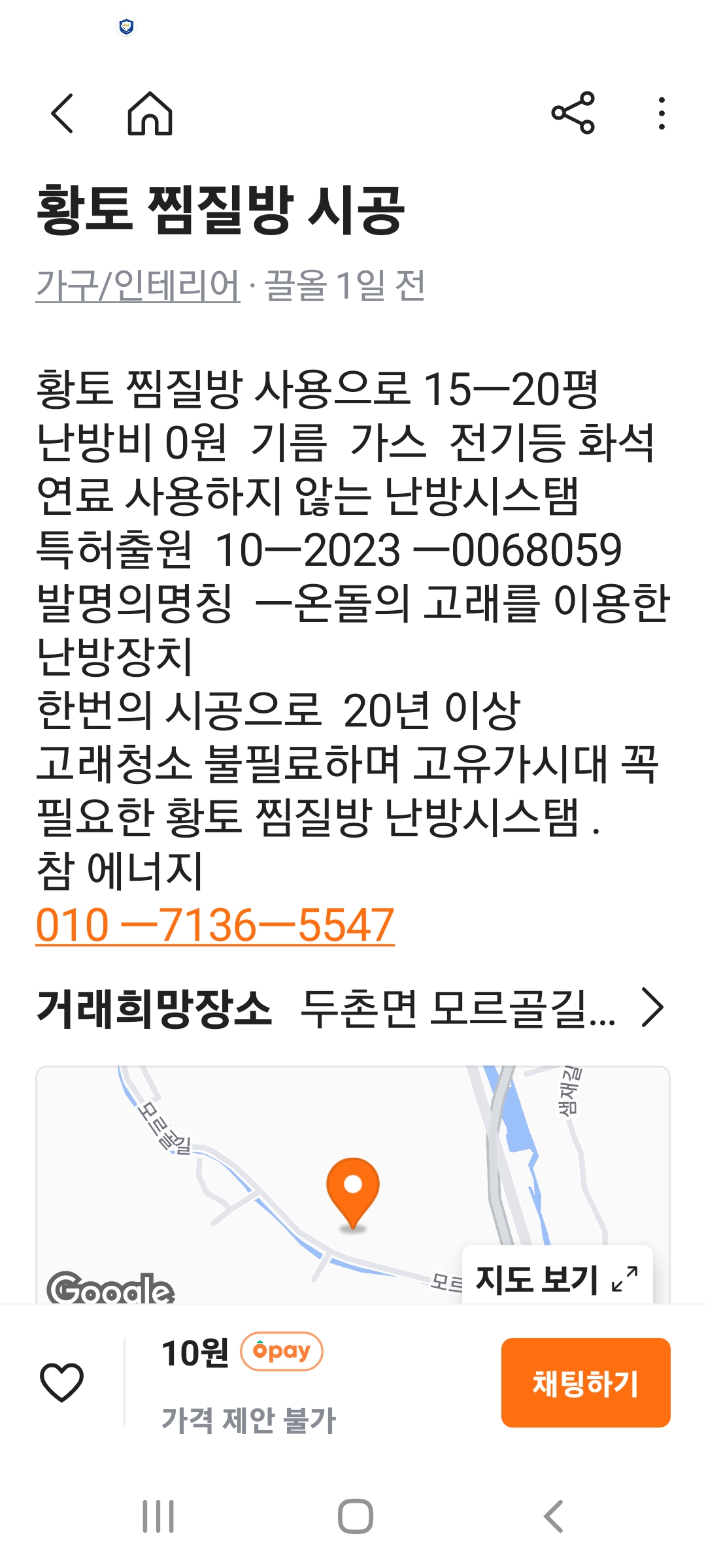
Task: Like this listing with the heart icon
Action: pos(62,1382)
